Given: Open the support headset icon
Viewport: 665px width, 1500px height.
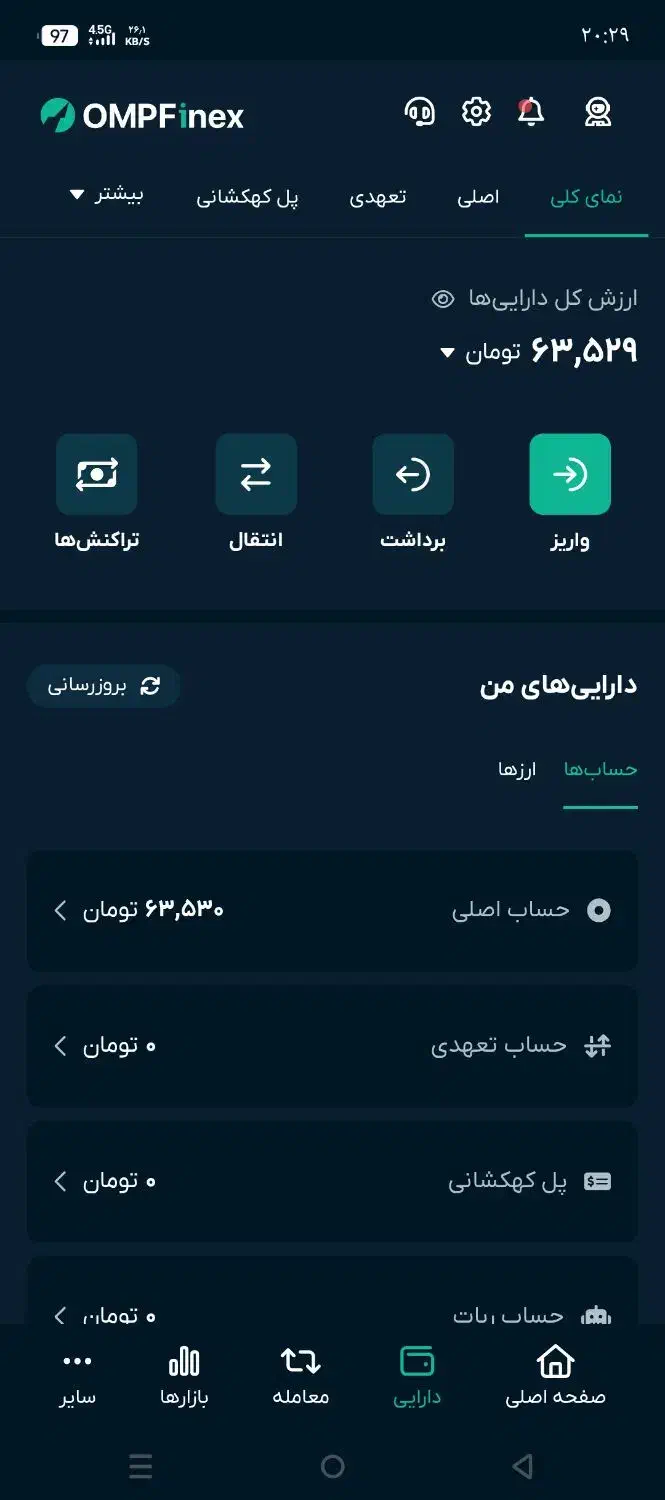Looking at the screenshot, I should [x=420, y=113].
